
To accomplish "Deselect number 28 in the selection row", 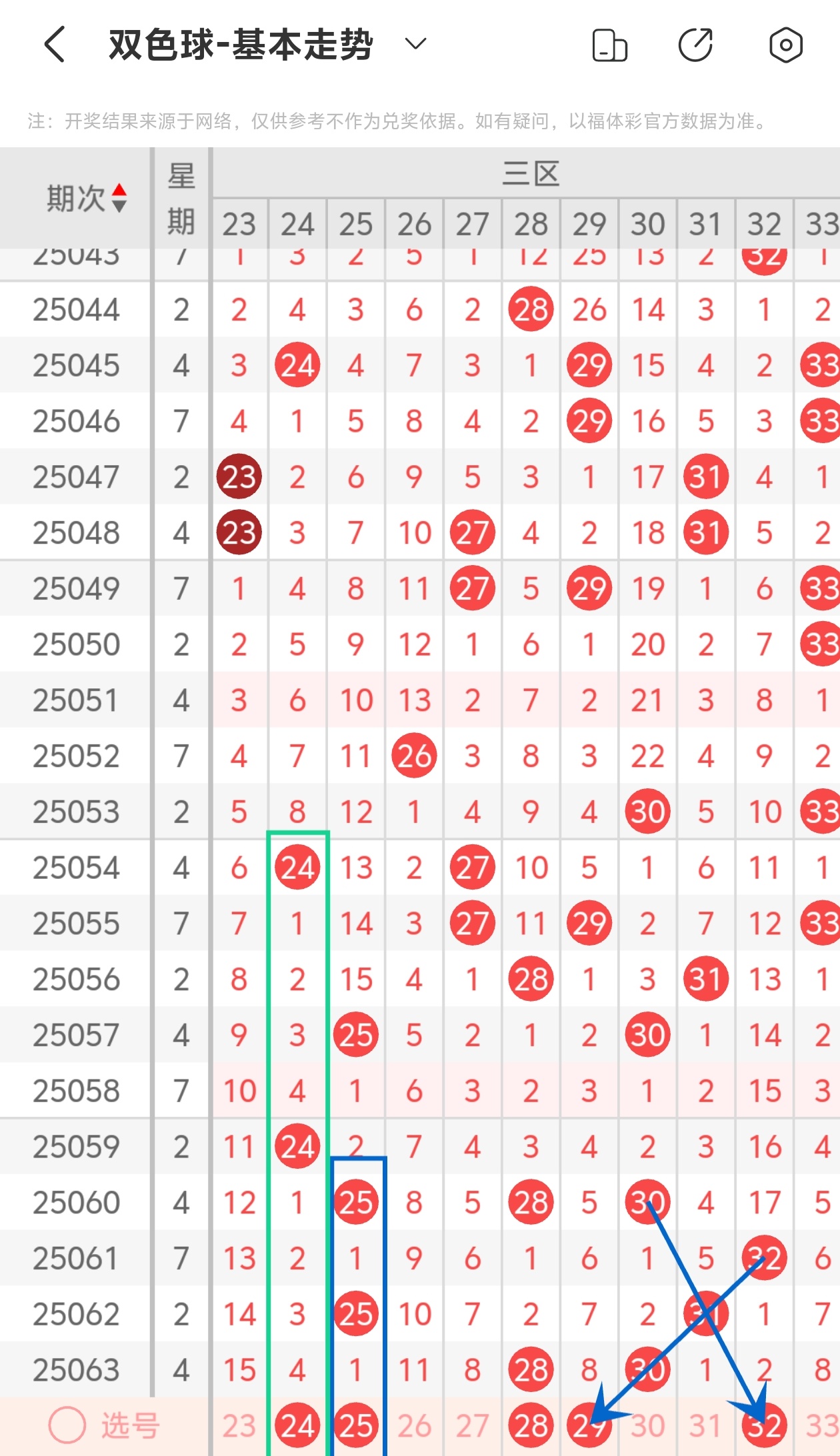I will 531,1425.
